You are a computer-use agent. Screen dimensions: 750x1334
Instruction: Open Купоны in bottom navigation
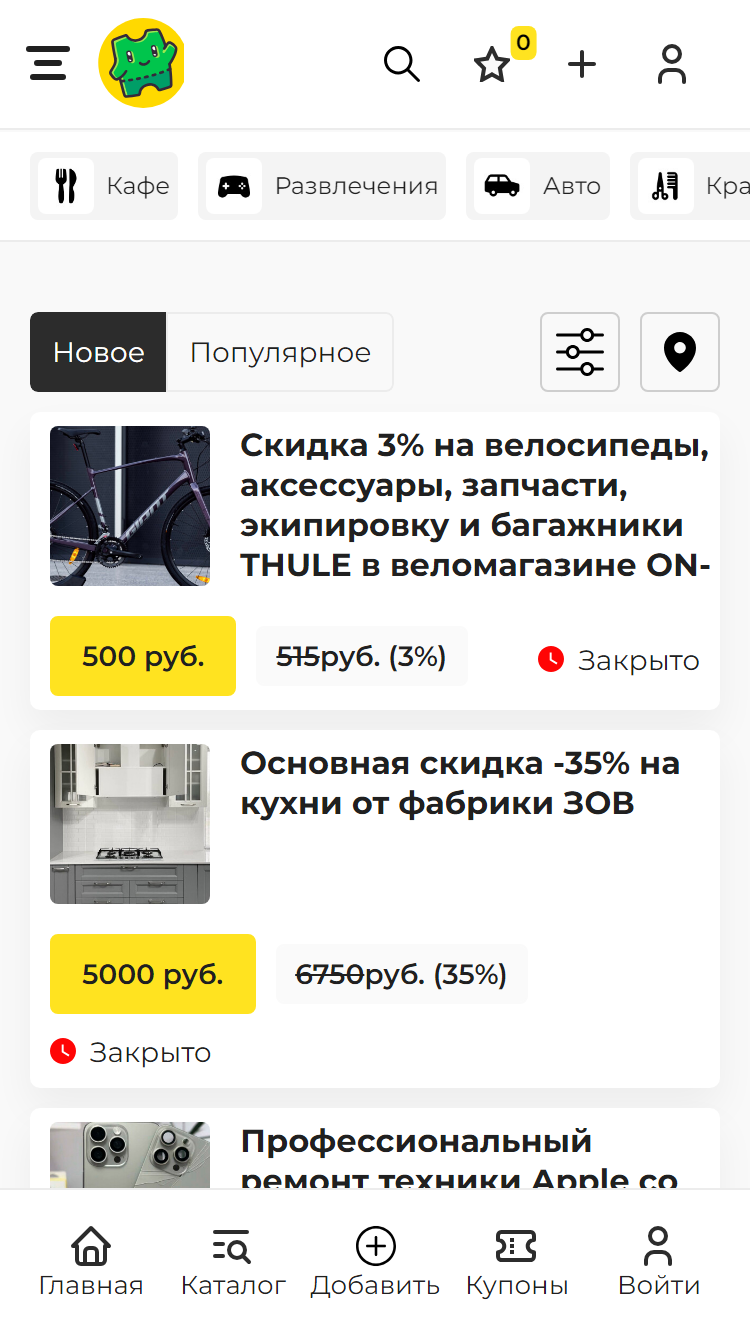(x=517, y=1262)
